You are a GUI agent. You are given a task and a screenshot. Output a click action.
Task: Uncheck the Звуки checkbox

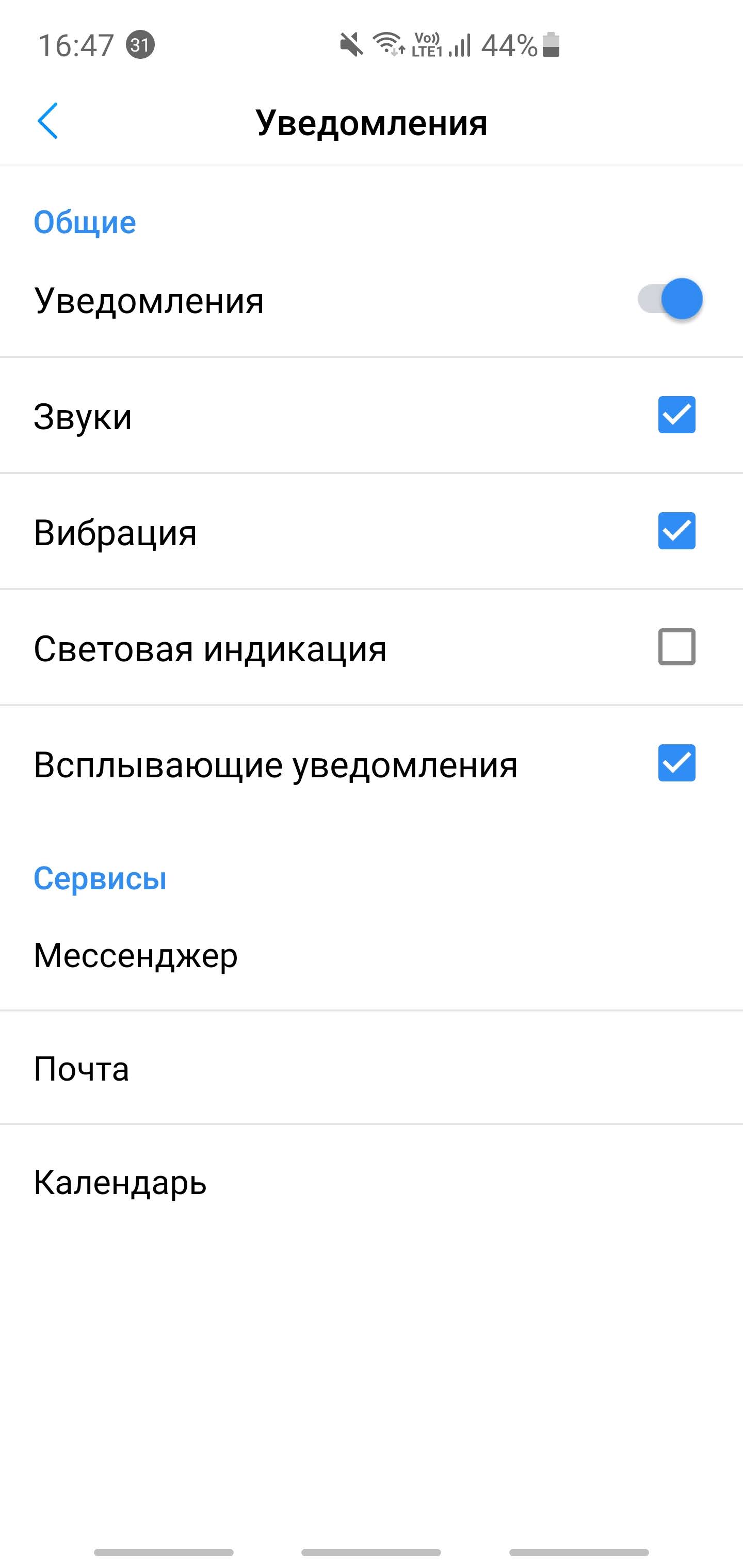pos(676,415)
